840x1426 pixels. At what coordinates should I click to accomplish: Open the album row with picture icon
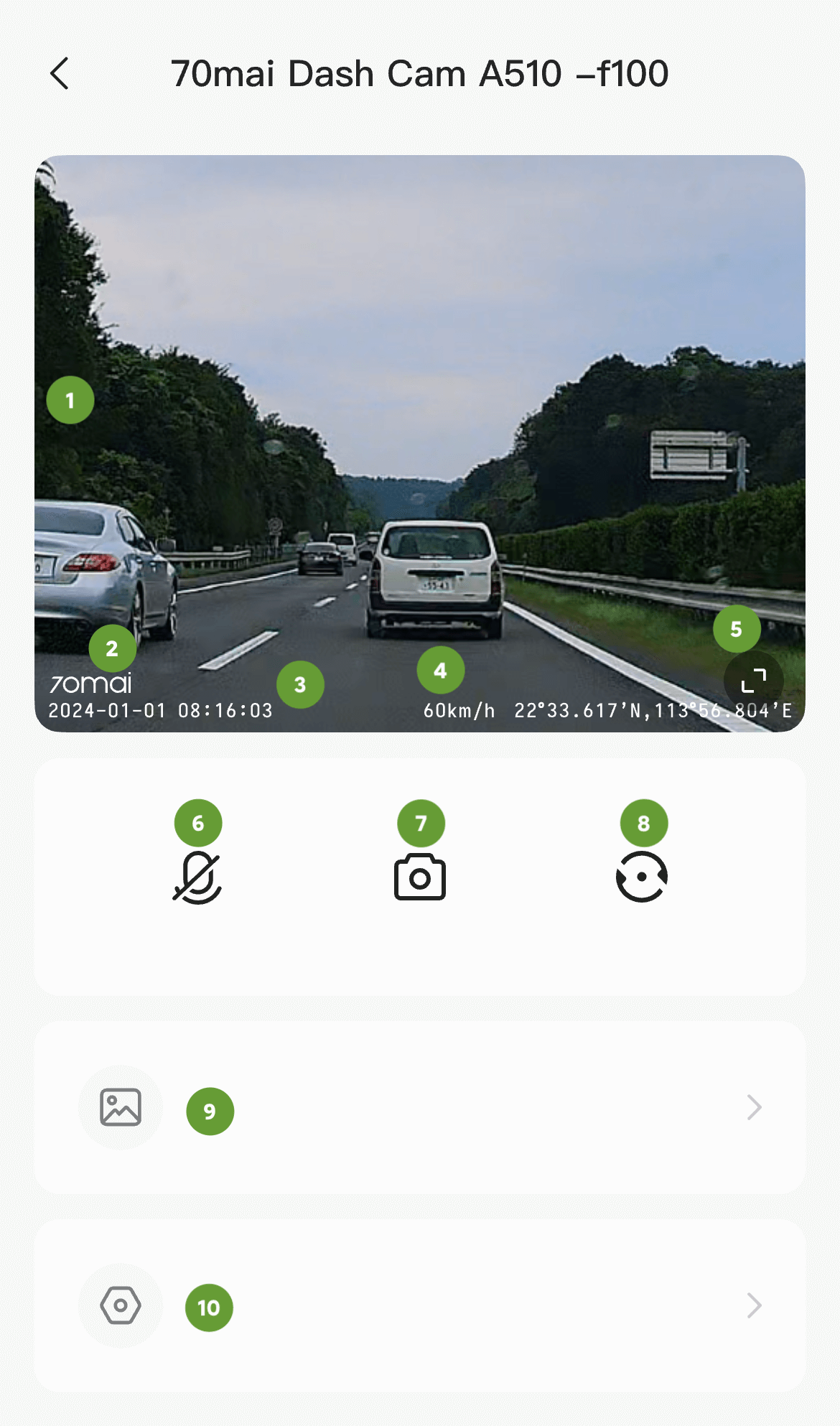tap(419, 1107)
